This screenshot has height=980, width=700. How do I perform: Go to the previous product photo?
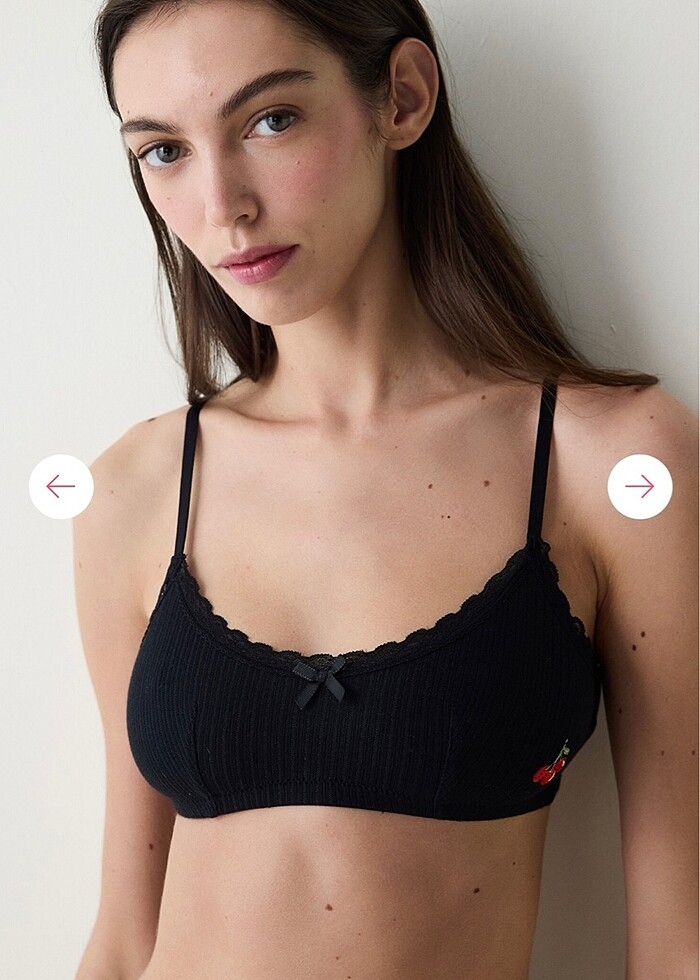(x=61, y=487)
